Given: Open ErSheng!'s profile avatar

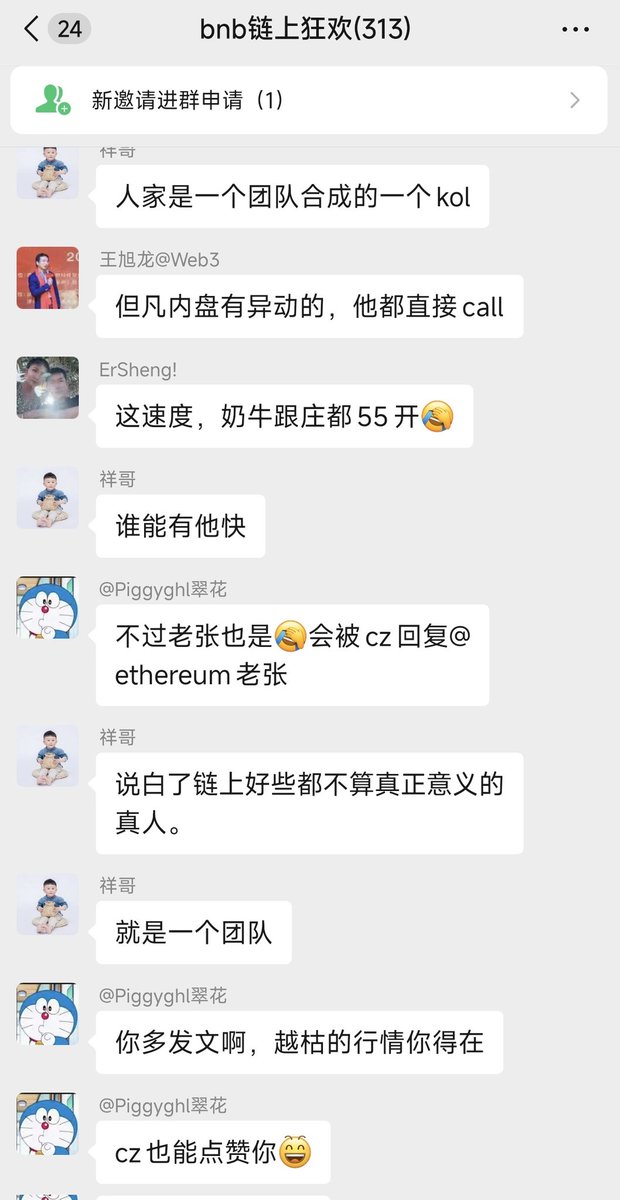Looking at the screenshot, I should point(47,388).
